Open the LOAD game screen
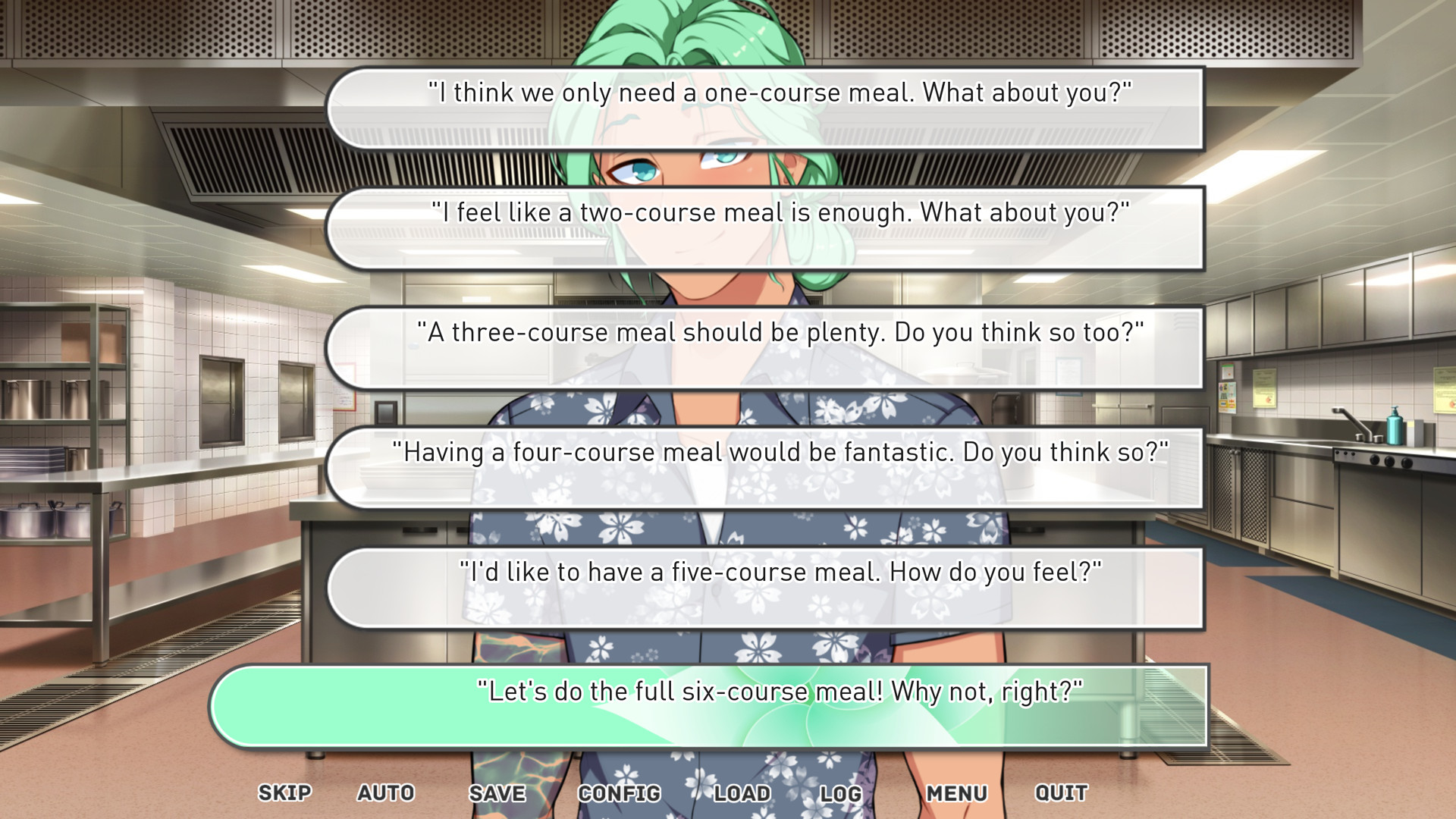This screenshot has width=1456, height=819. point(742,793)
